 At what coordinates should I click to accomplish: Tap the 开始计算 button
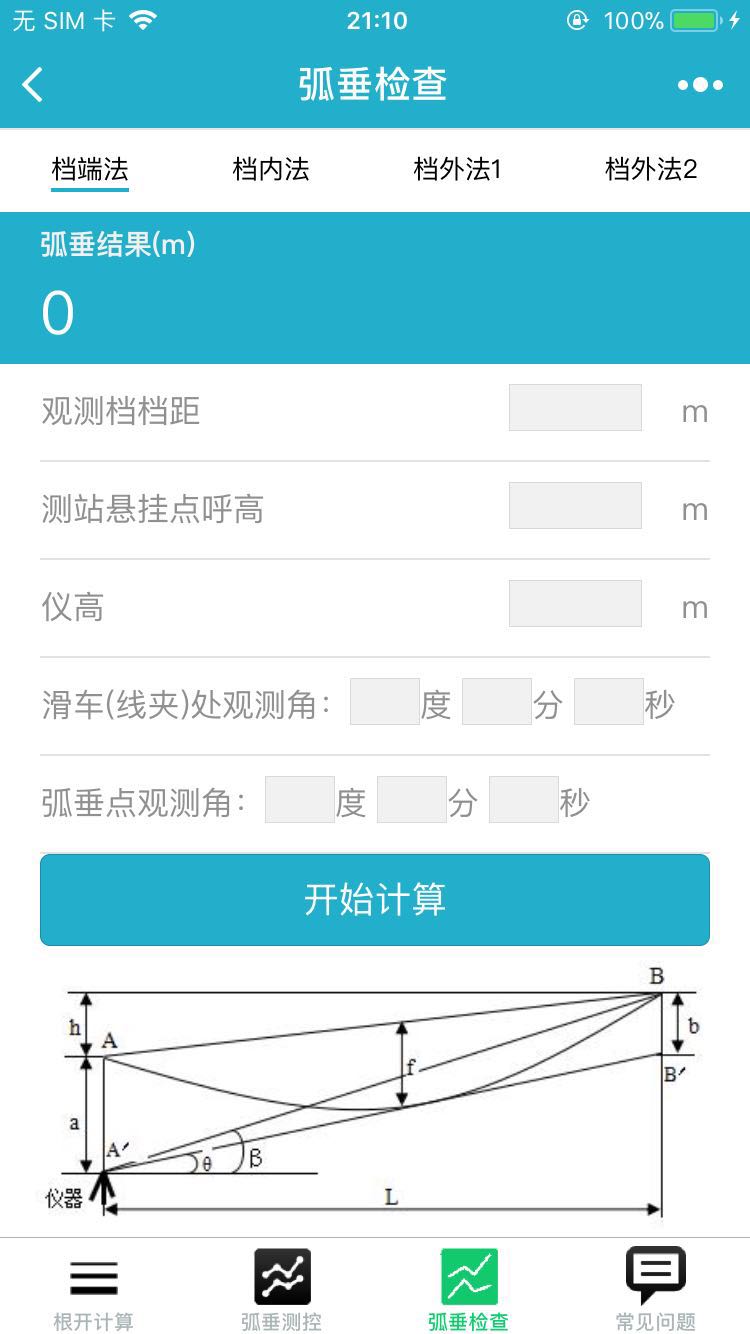[375, 900]
